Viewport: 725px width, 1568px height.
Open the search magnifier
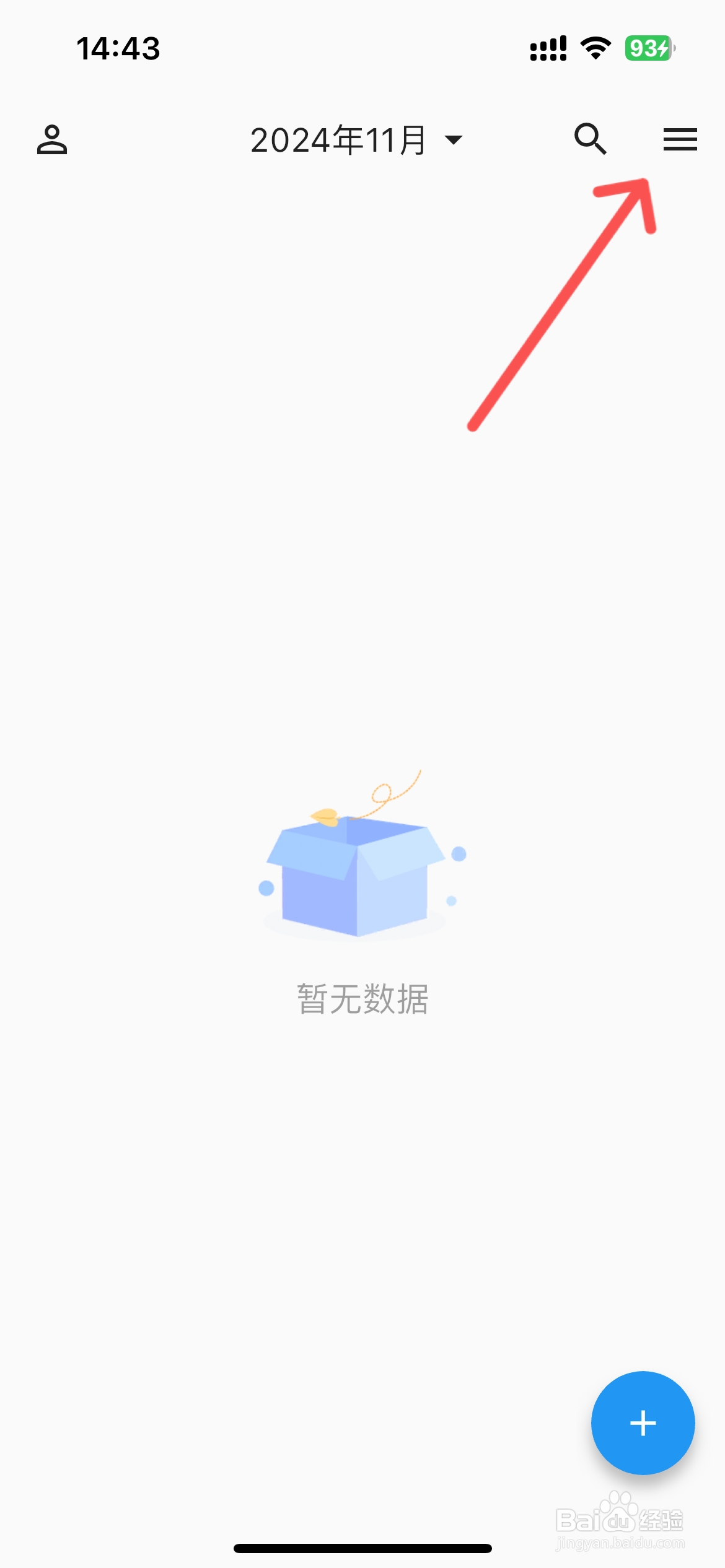pyautogui.click(x=590, y=139)
